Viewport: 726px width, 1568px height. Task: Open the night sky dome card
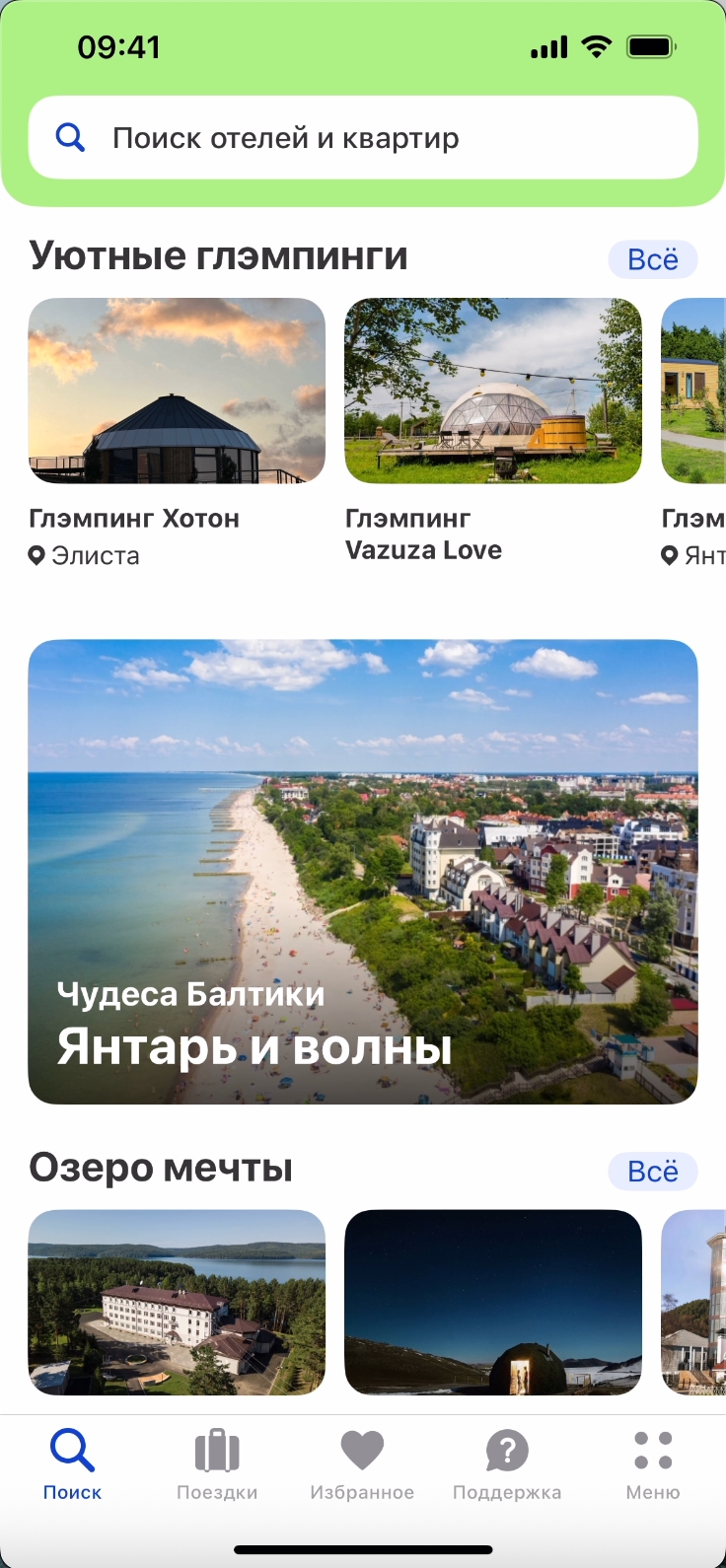[x=492, y=1302]
